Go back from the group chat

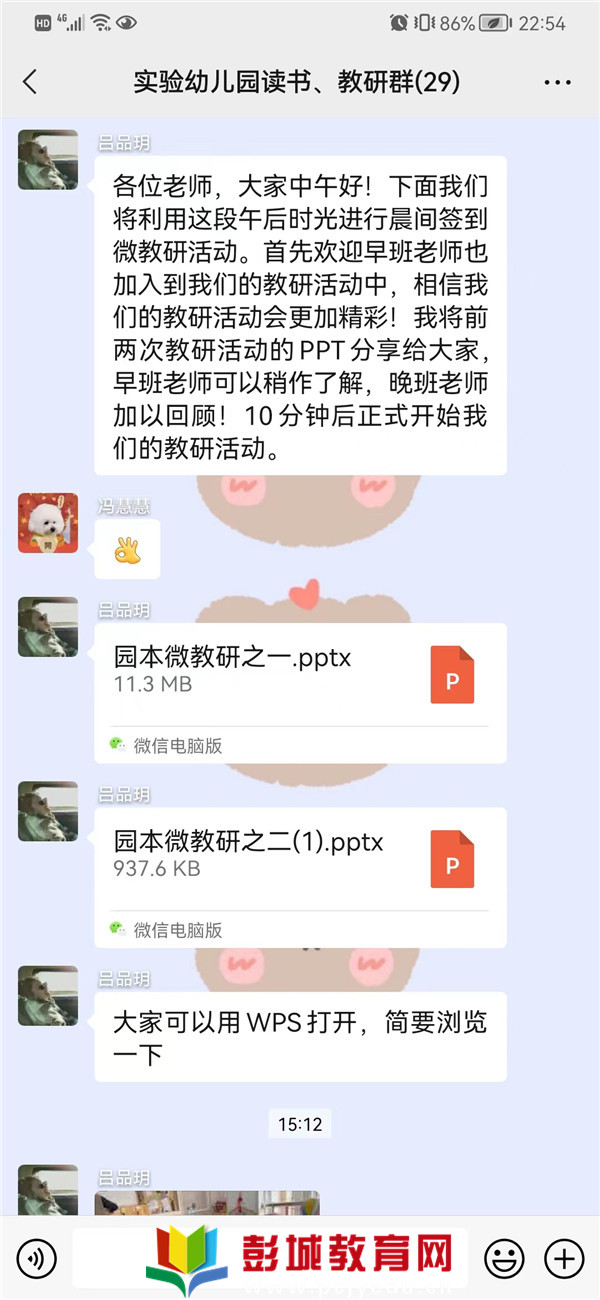[x=30, y=82]
